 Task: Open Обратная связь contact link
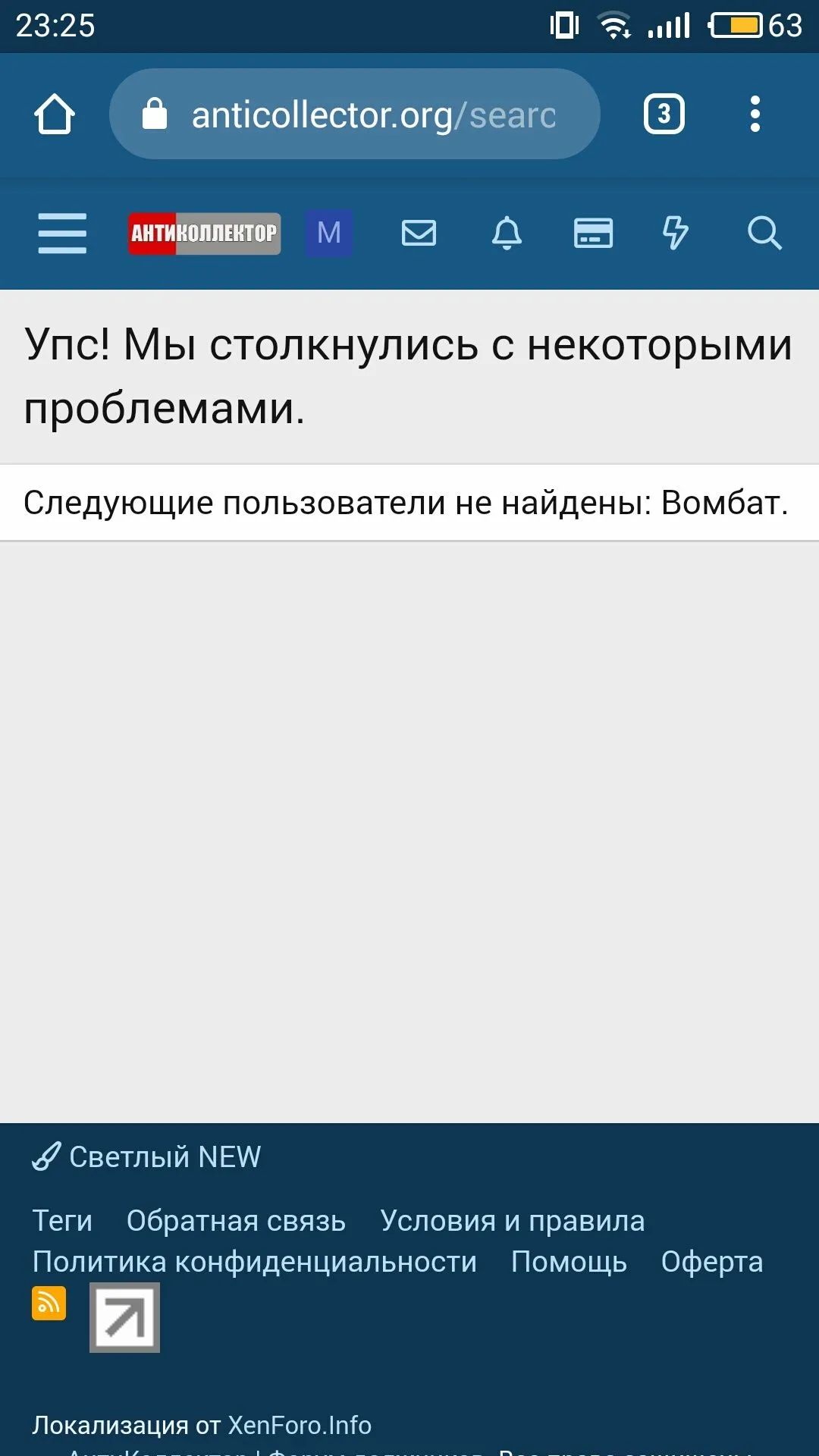[236, 1221]
